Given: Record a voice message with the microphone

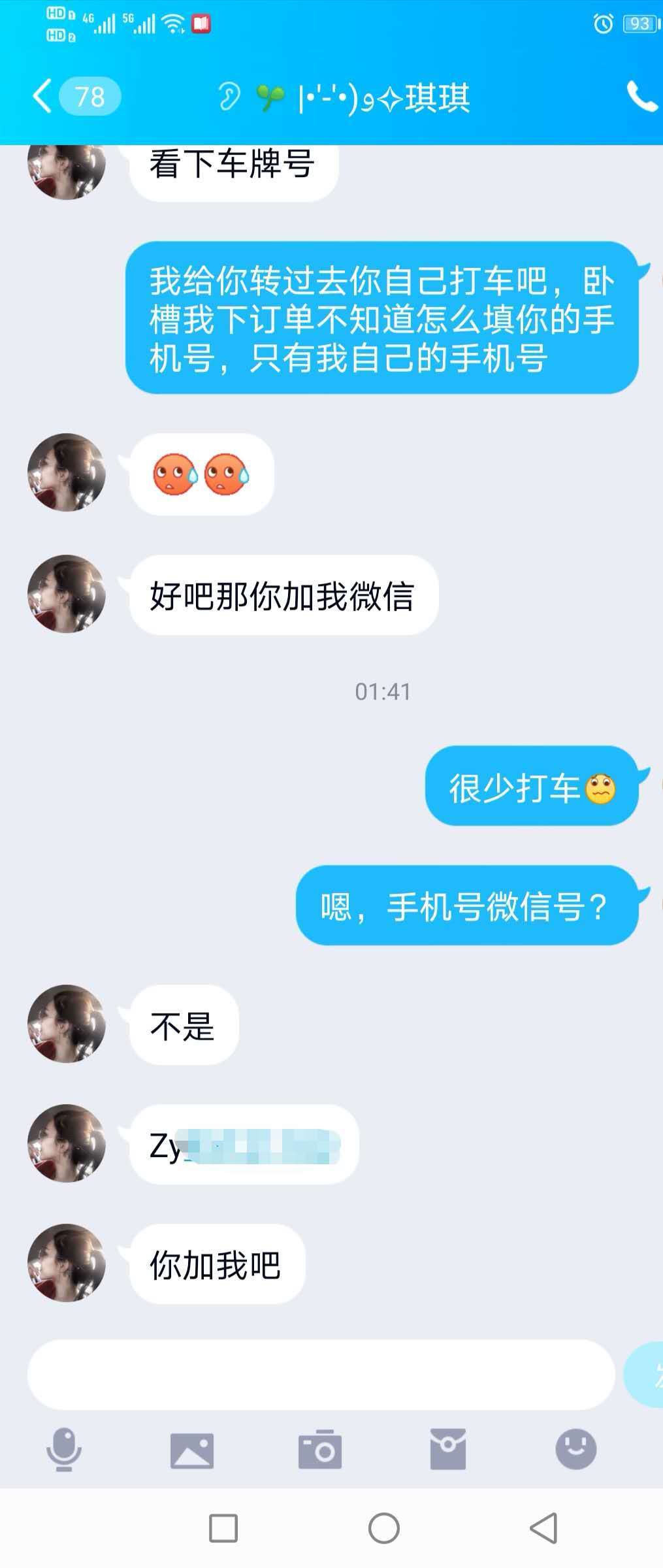Looking at the screenshot, I should [64, 1449].
